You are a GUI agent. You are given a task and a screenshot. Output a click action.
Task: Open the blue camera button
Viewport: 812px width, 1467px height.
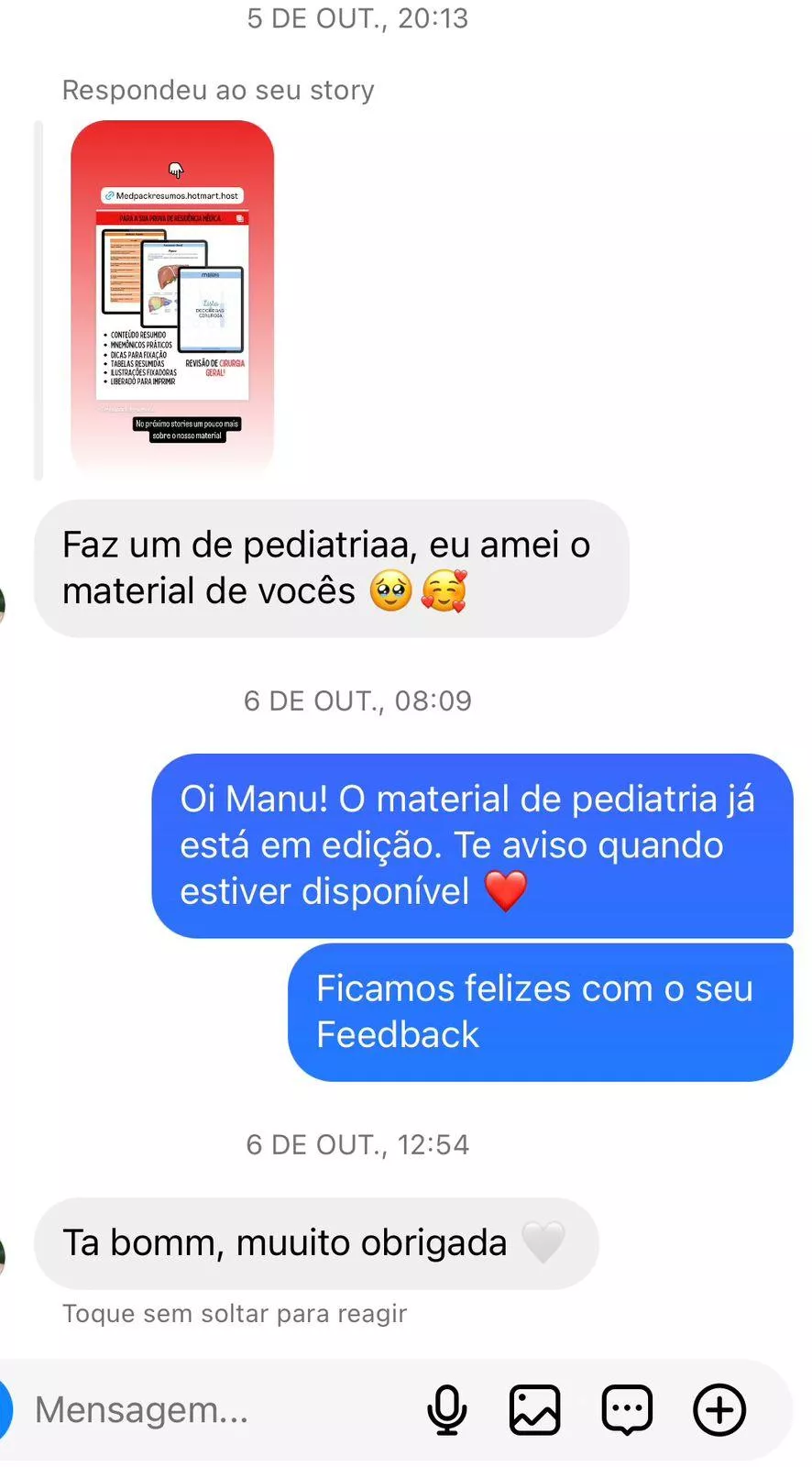5,1410
